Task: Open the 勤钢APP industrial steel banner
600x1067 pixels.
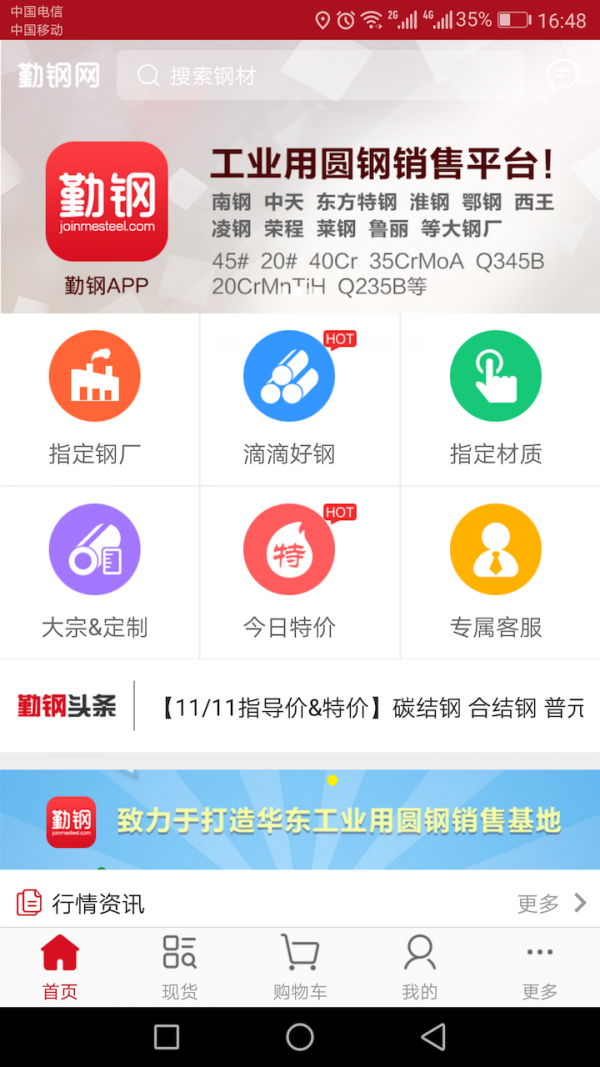Action: tap(300, 215)
